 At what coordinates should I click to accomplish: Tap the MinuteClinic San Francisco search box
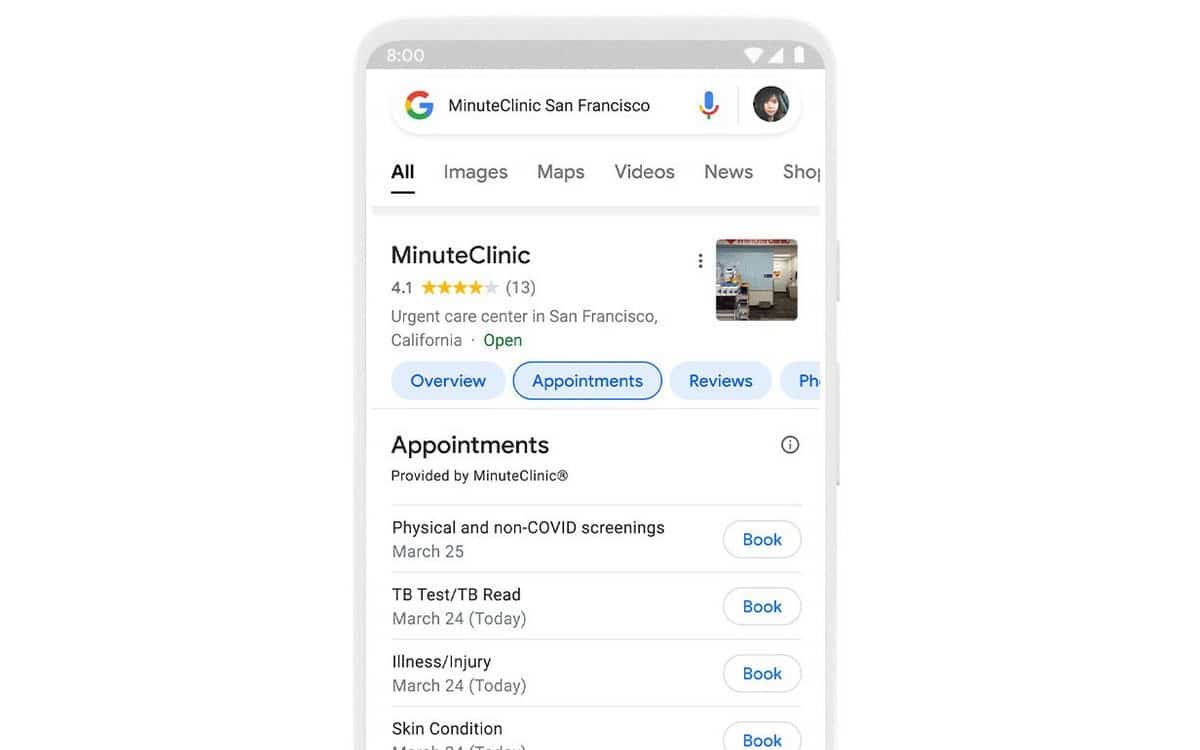coord(548,105)
